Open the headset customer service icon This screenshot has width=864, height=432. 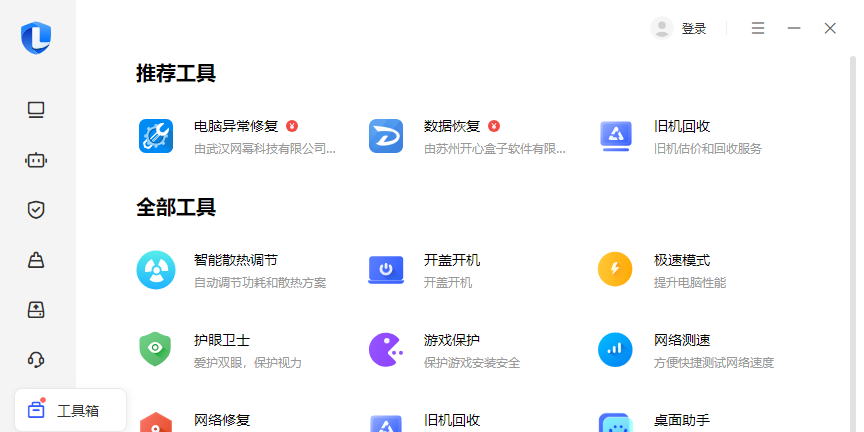click(36, 359)
